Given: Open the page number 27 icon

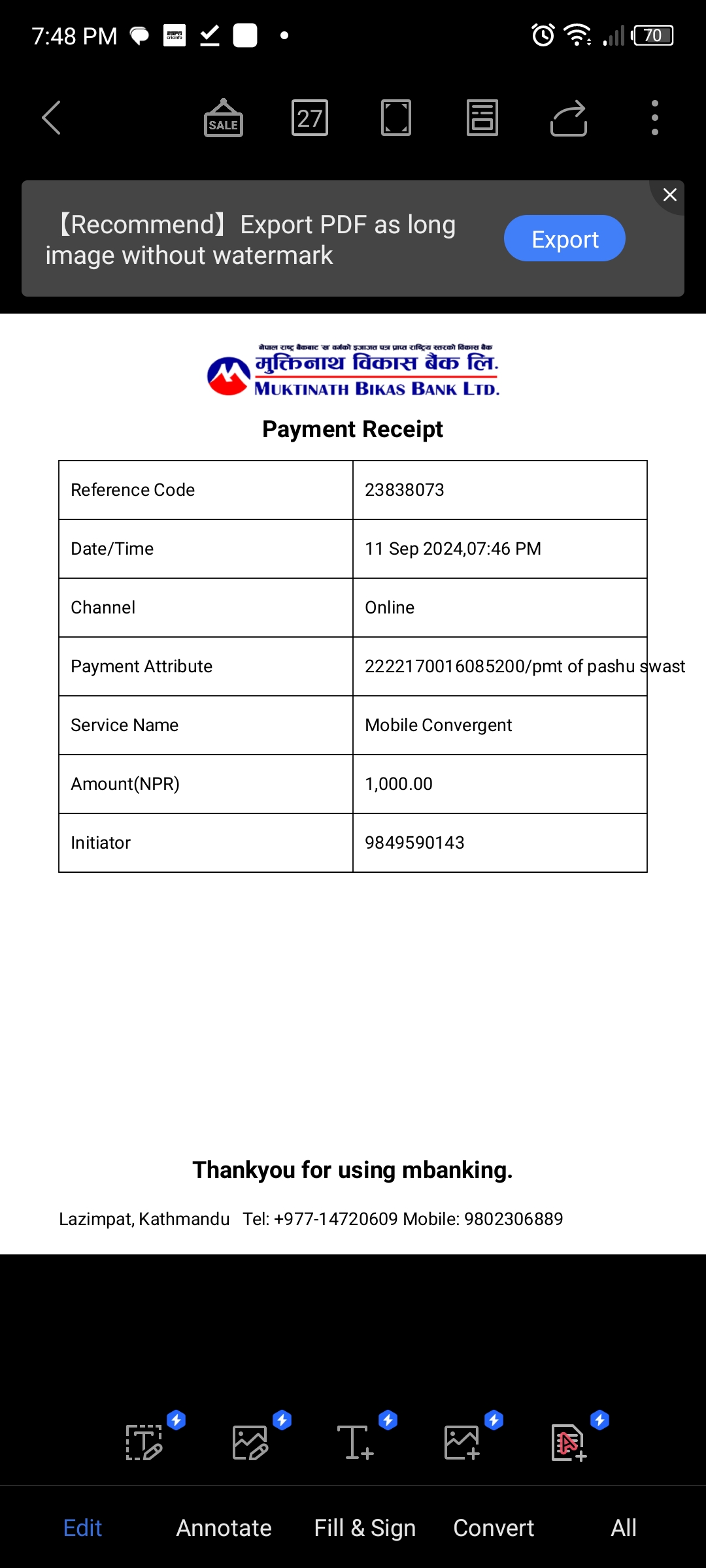Looking at the screenshot, I should 310,118.
